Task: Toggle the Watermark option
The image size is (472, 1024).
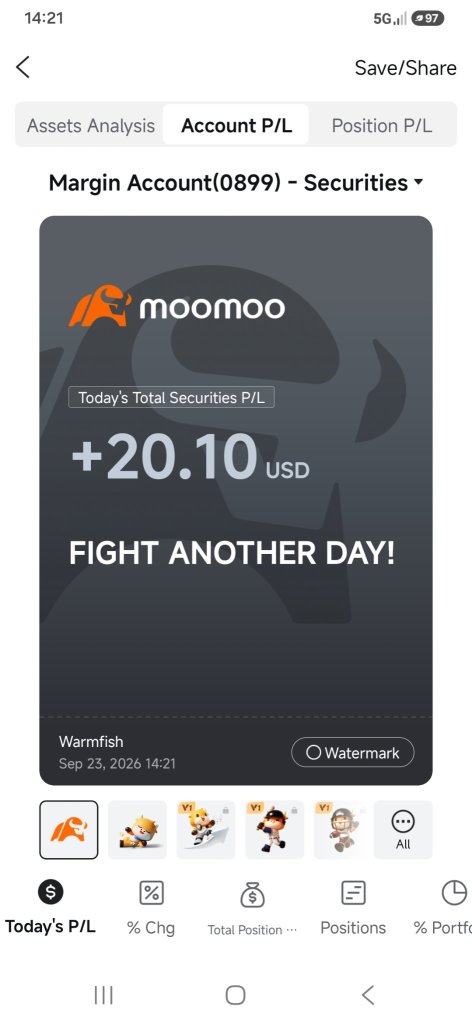Action: [353, 752]
